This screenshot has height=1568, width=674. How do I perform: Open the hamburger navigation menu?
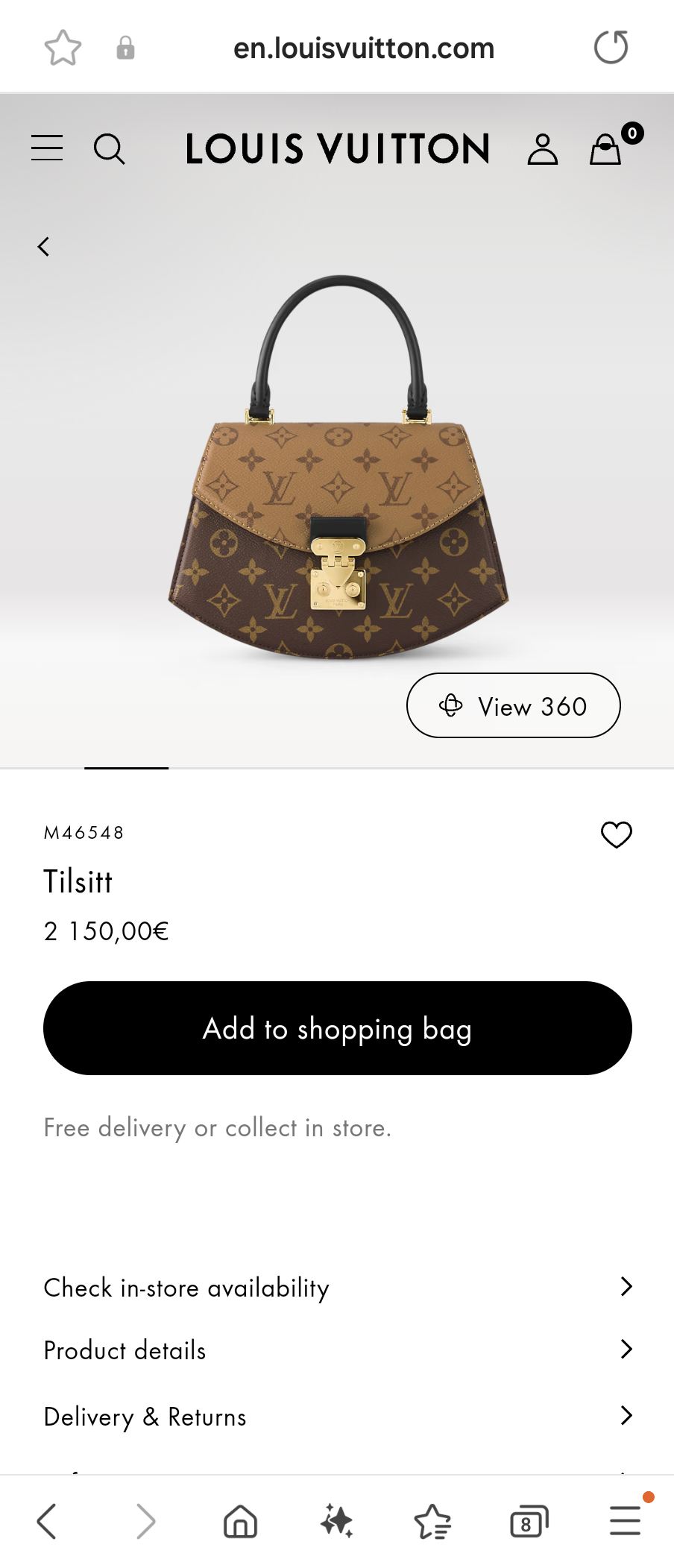tap(46, 148)
